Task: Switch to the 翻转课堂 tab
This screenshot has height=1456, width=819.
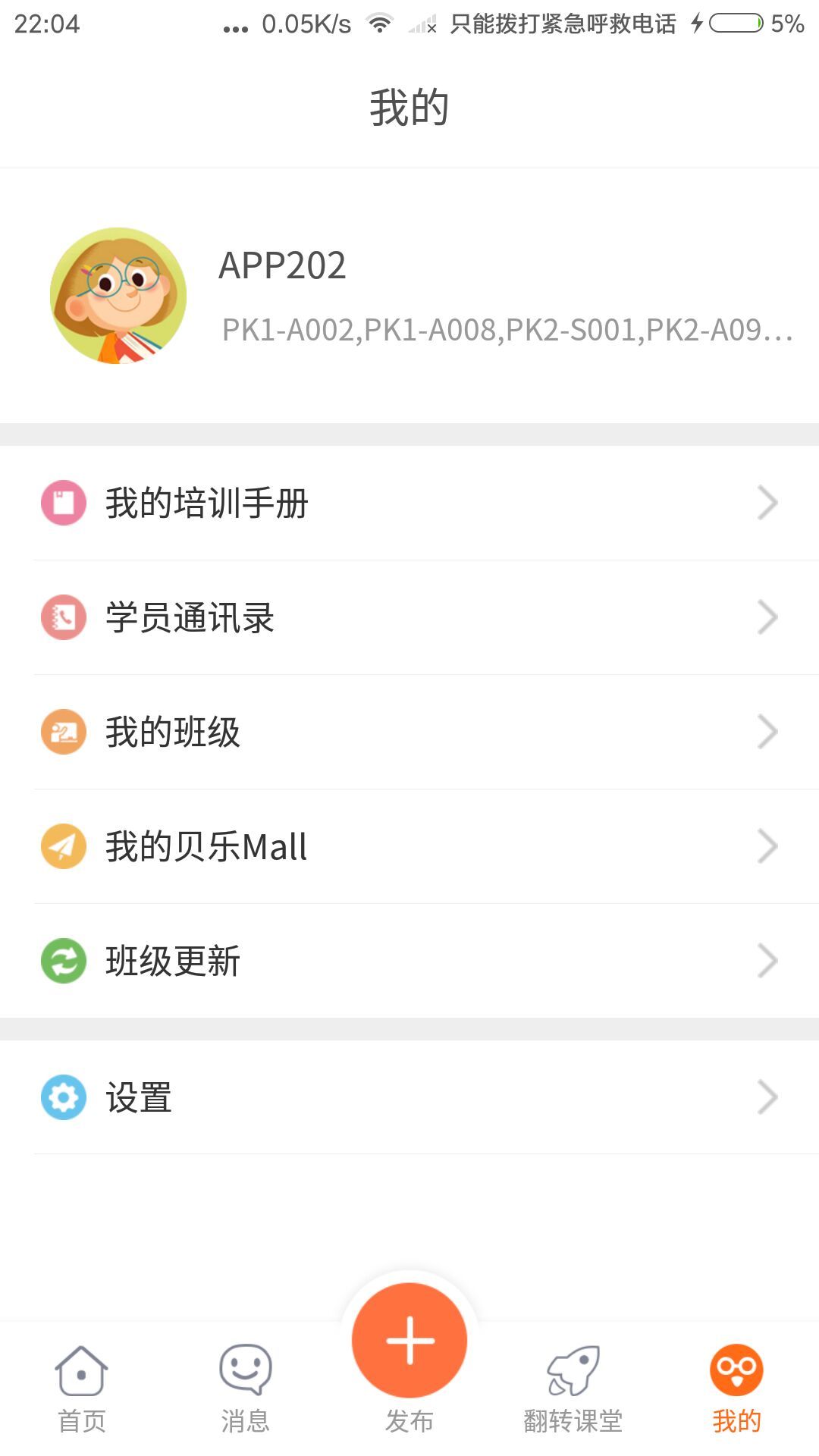Action: 573,1388
